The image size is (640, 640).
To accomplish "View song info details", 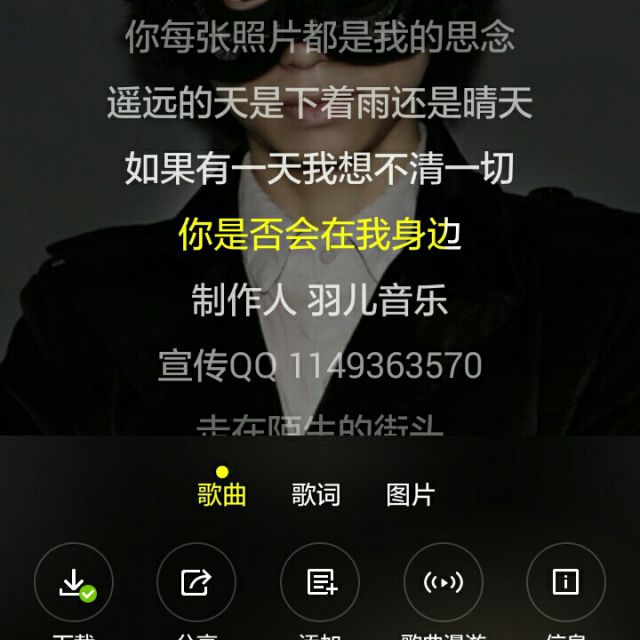I will pyautogui.click(x=566, y=582).
